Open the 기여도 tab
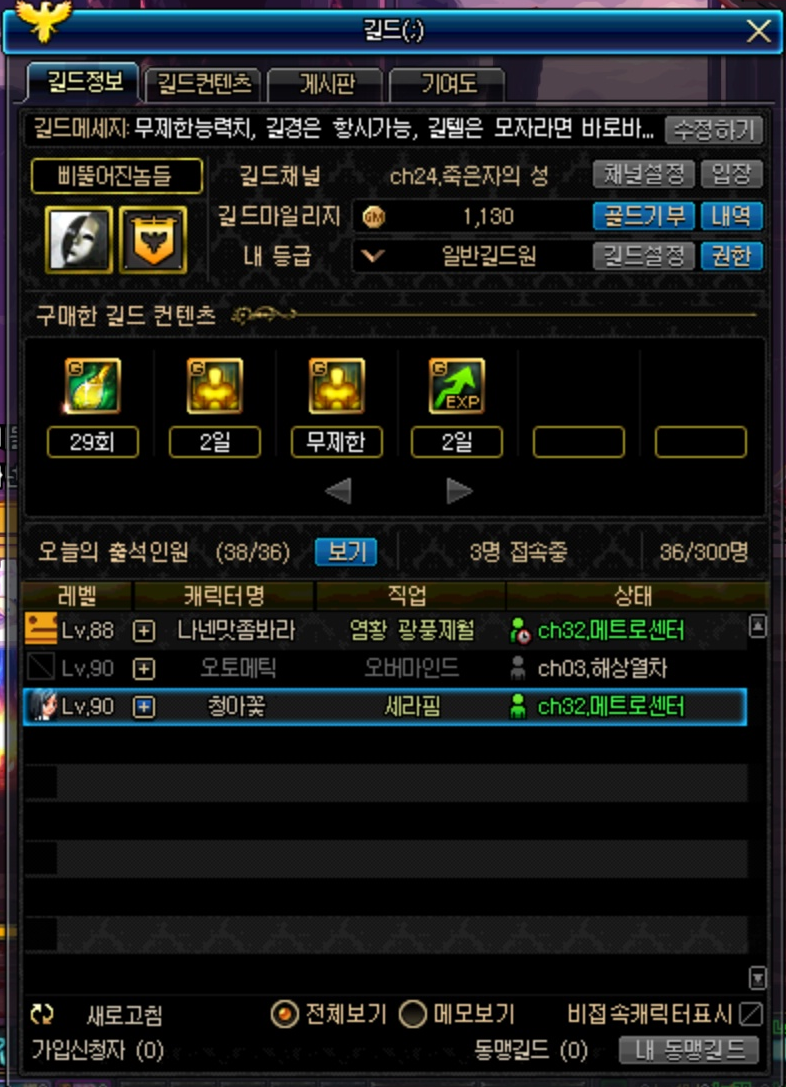The image size is (786, 1087). coord(446,83)
